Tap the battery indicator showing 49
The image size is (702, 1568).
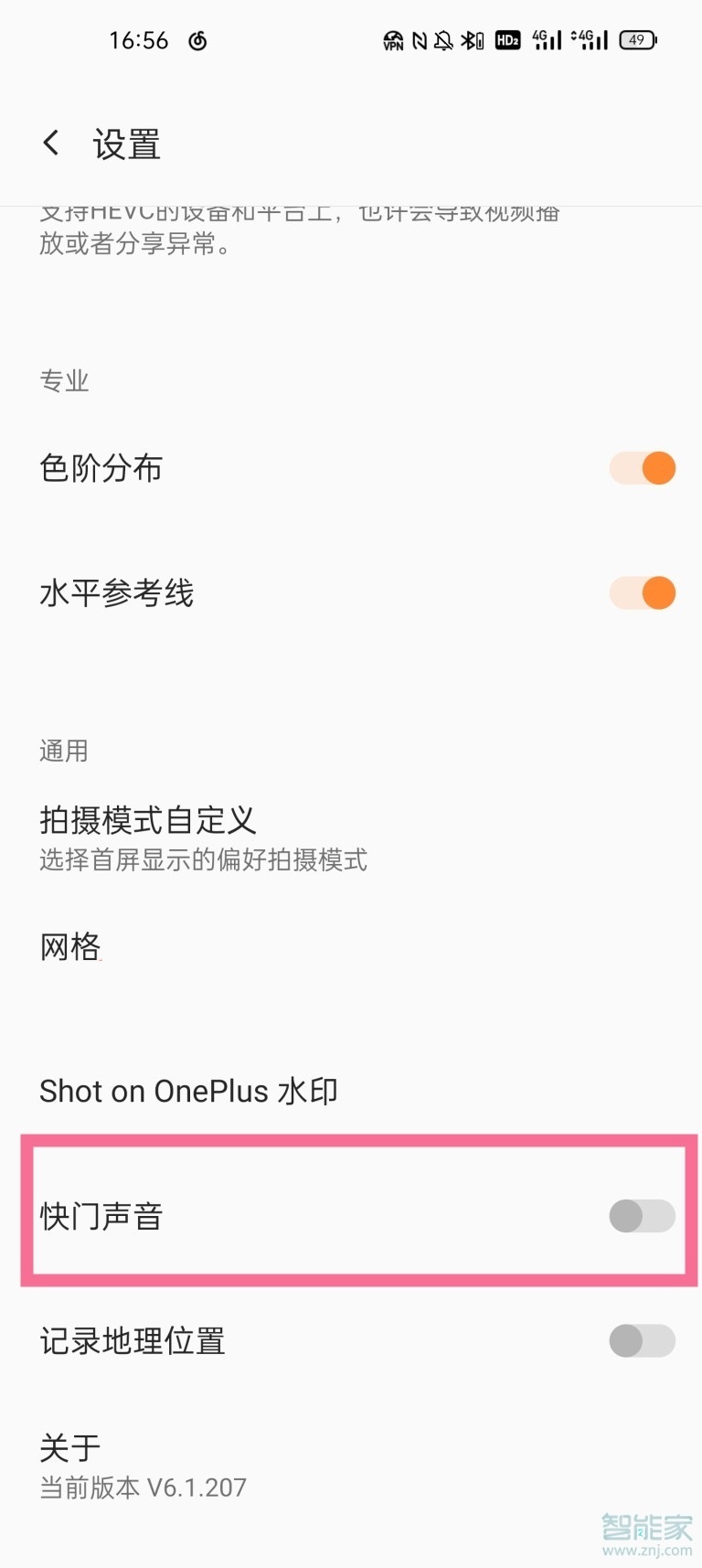pos(638,39)
